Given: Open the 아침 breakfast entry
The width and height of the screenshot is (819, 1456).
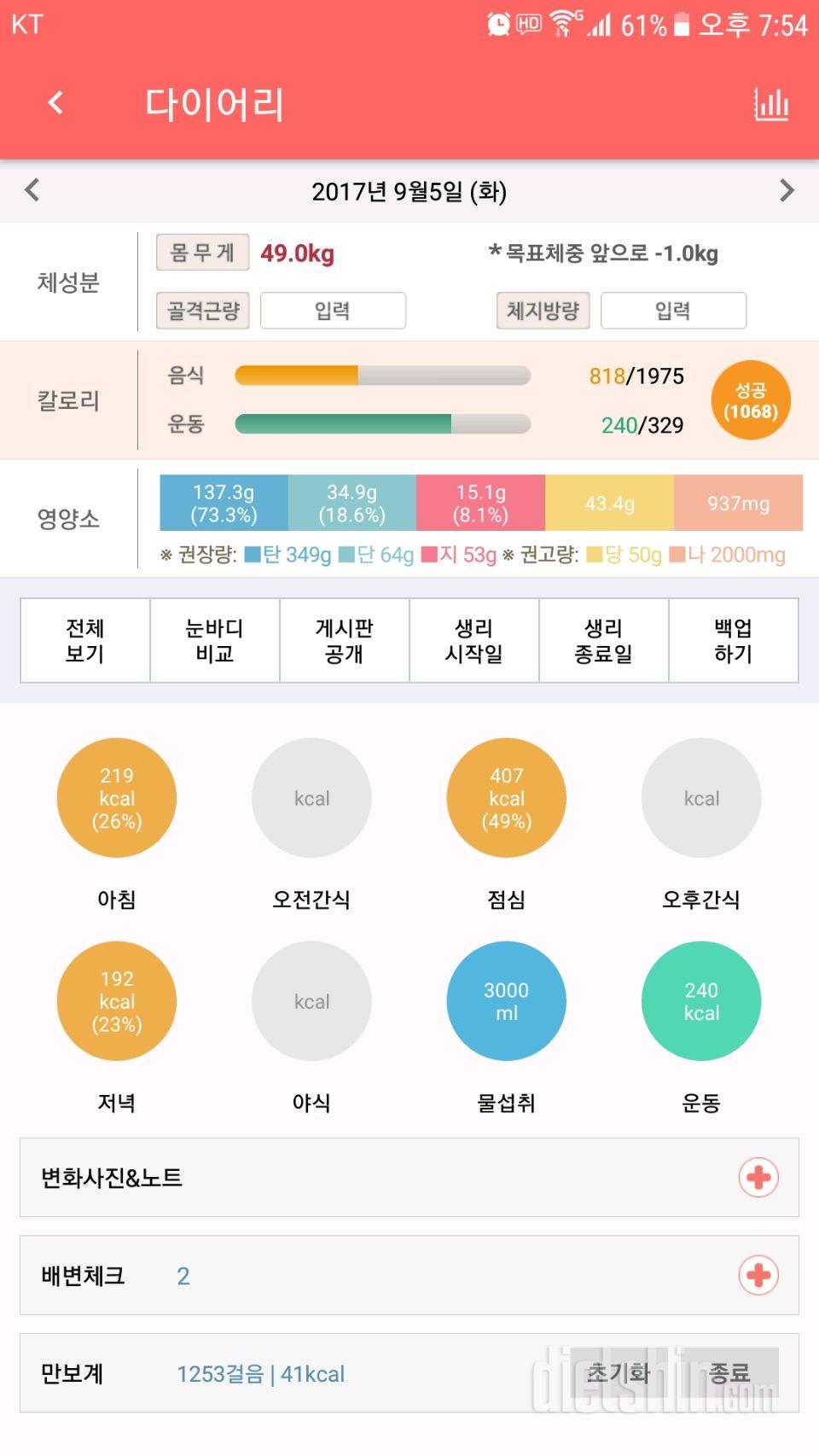Looking at the screenshot, I should (x=117, y=798).
